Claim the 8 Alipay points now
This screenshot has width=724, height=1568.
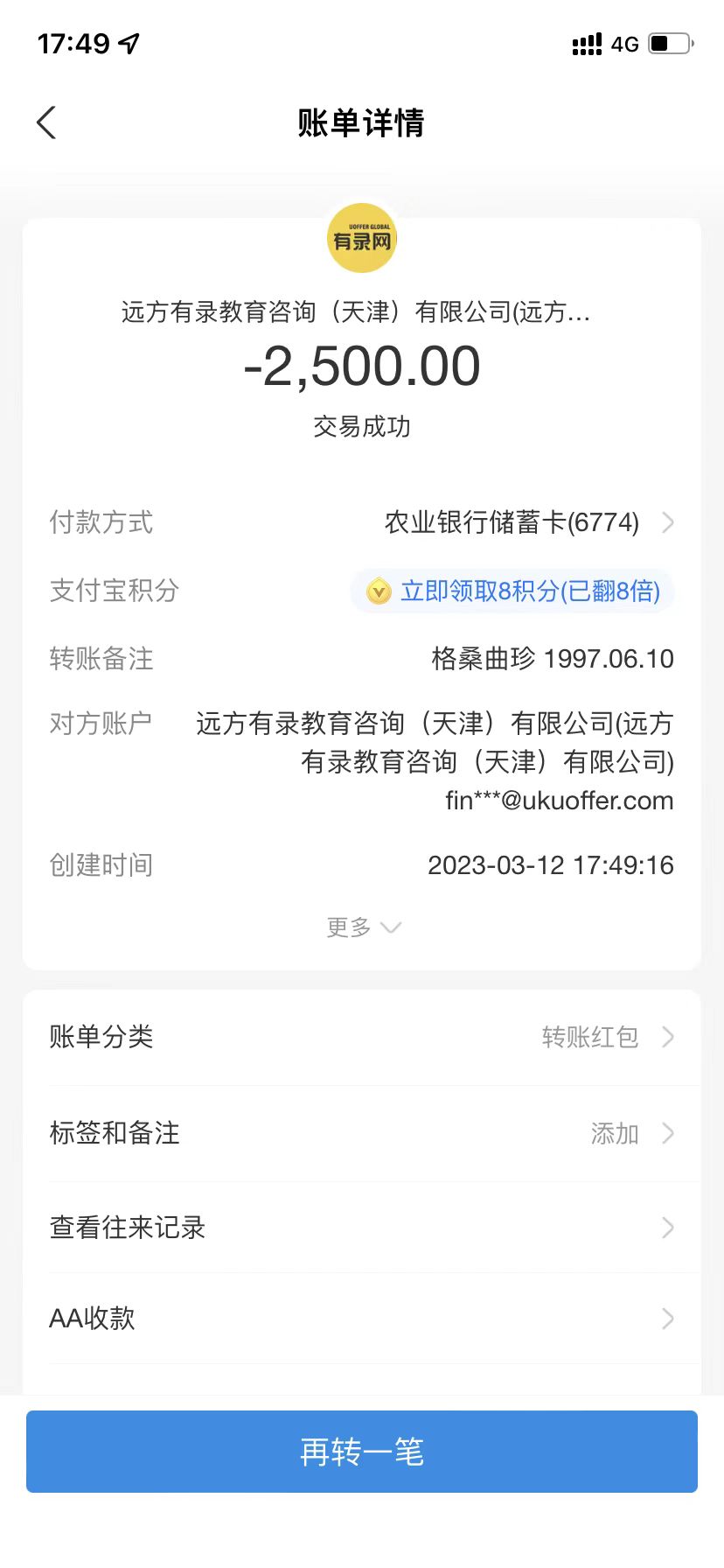point(513,591)
